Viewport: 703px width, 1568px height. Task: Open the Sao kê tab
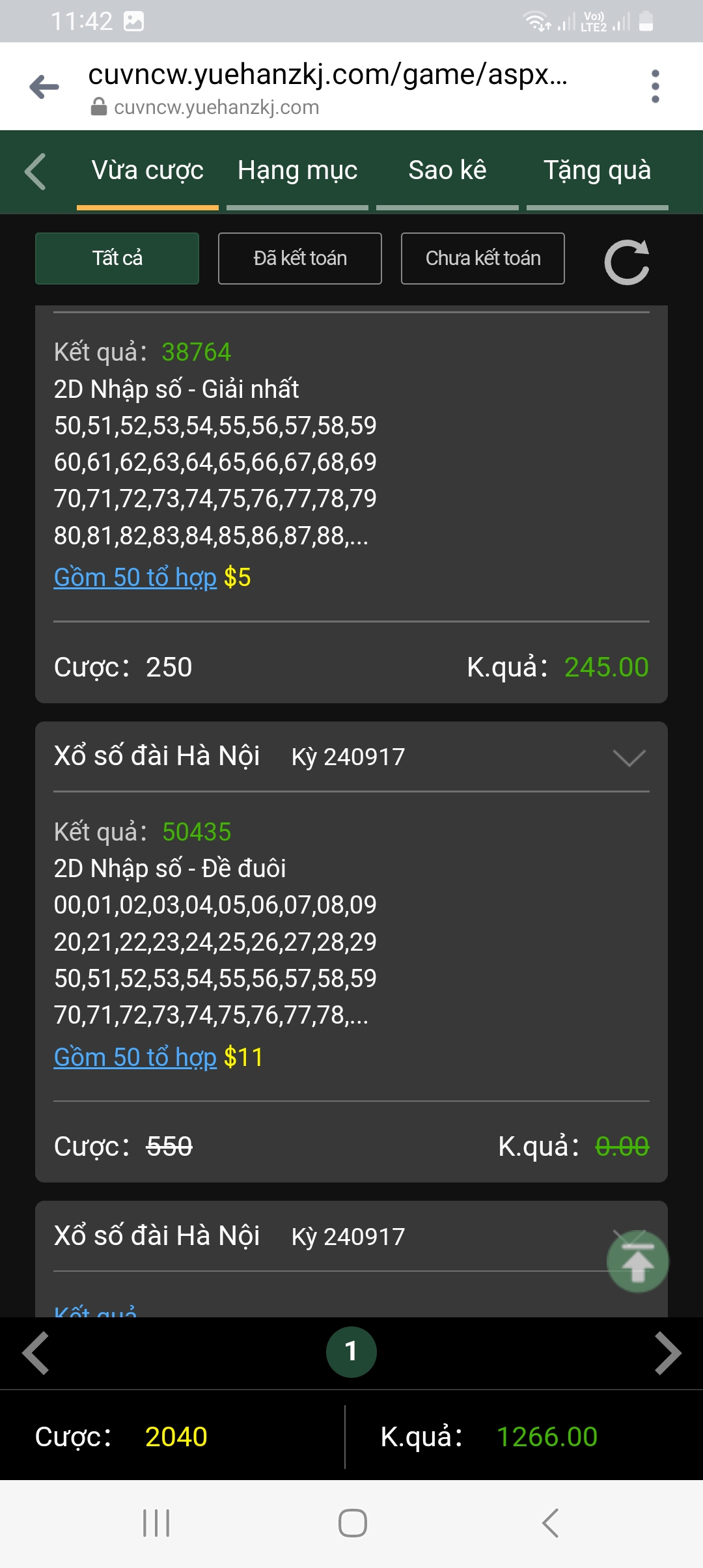coord(447,171)
